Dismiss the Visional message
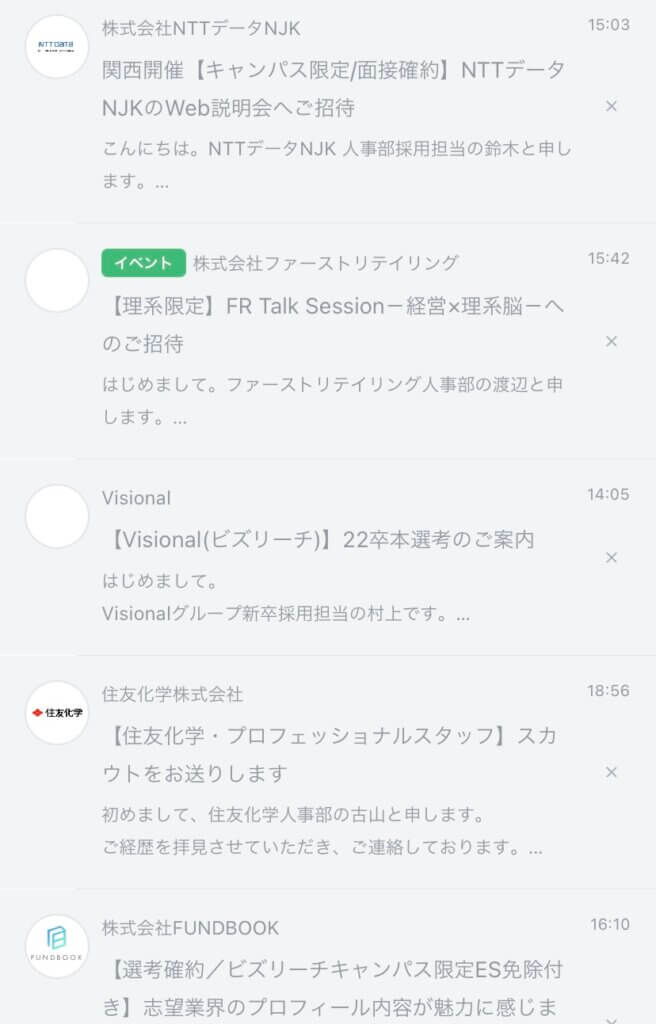The height and width of the screenshot is (1024, 656). pos(611,557)
